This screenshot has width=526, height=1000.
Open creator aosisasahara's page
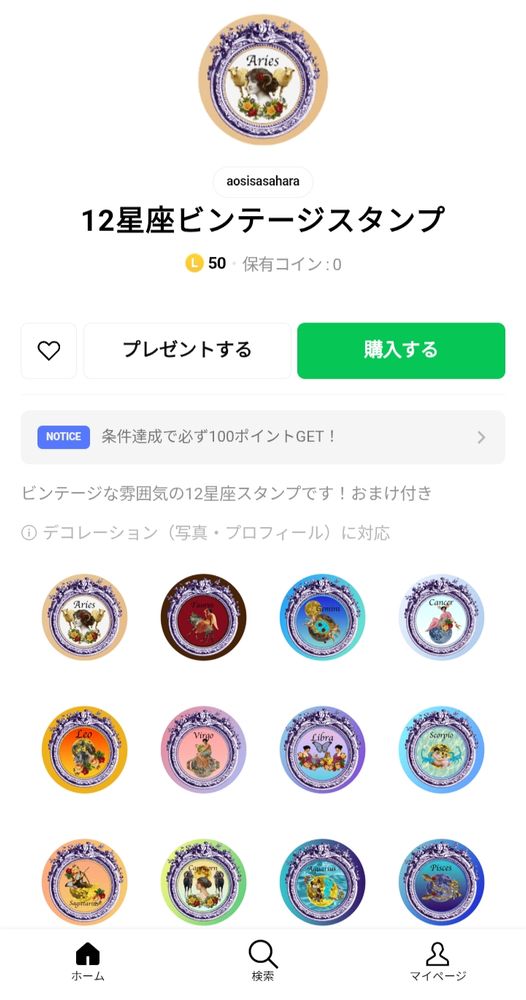tap(263, 181)
